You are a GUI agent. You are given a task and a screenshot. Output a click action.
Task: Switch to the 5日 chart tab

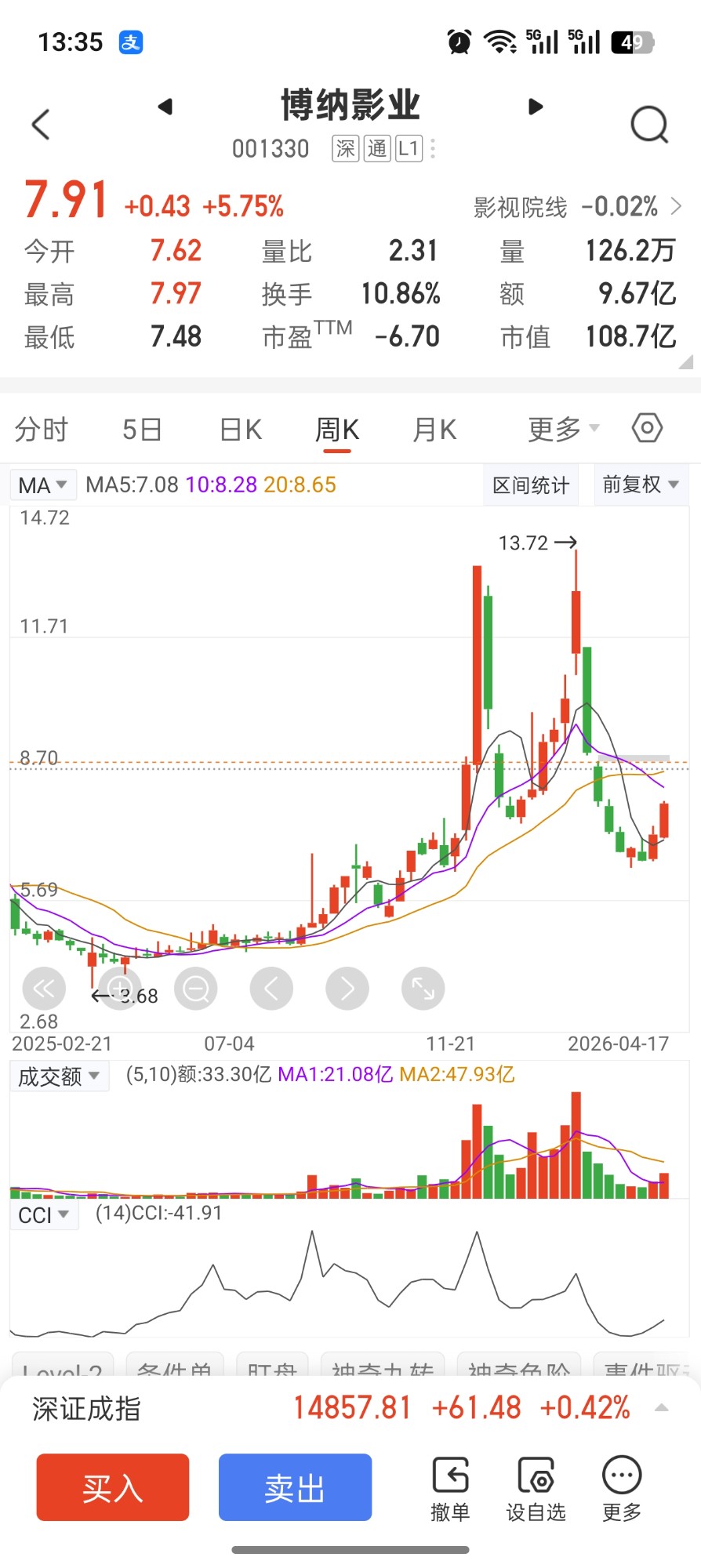point(142,430)
